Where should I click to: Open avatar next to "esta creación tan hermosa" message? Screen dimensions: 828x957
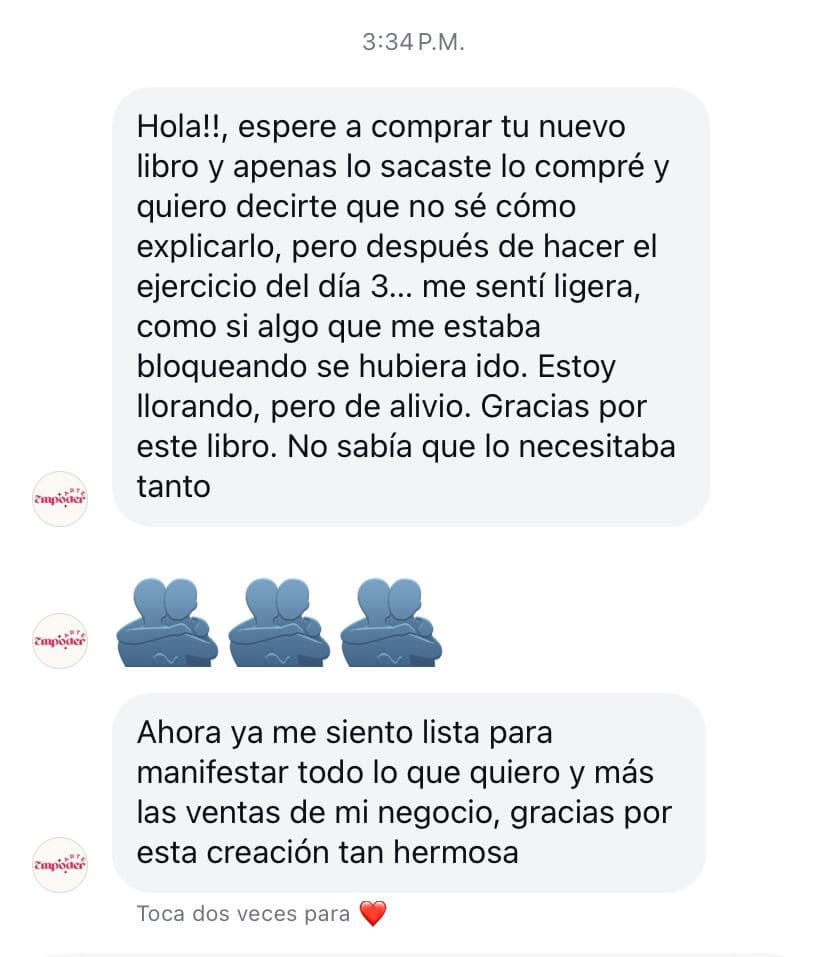coord(61,864)
